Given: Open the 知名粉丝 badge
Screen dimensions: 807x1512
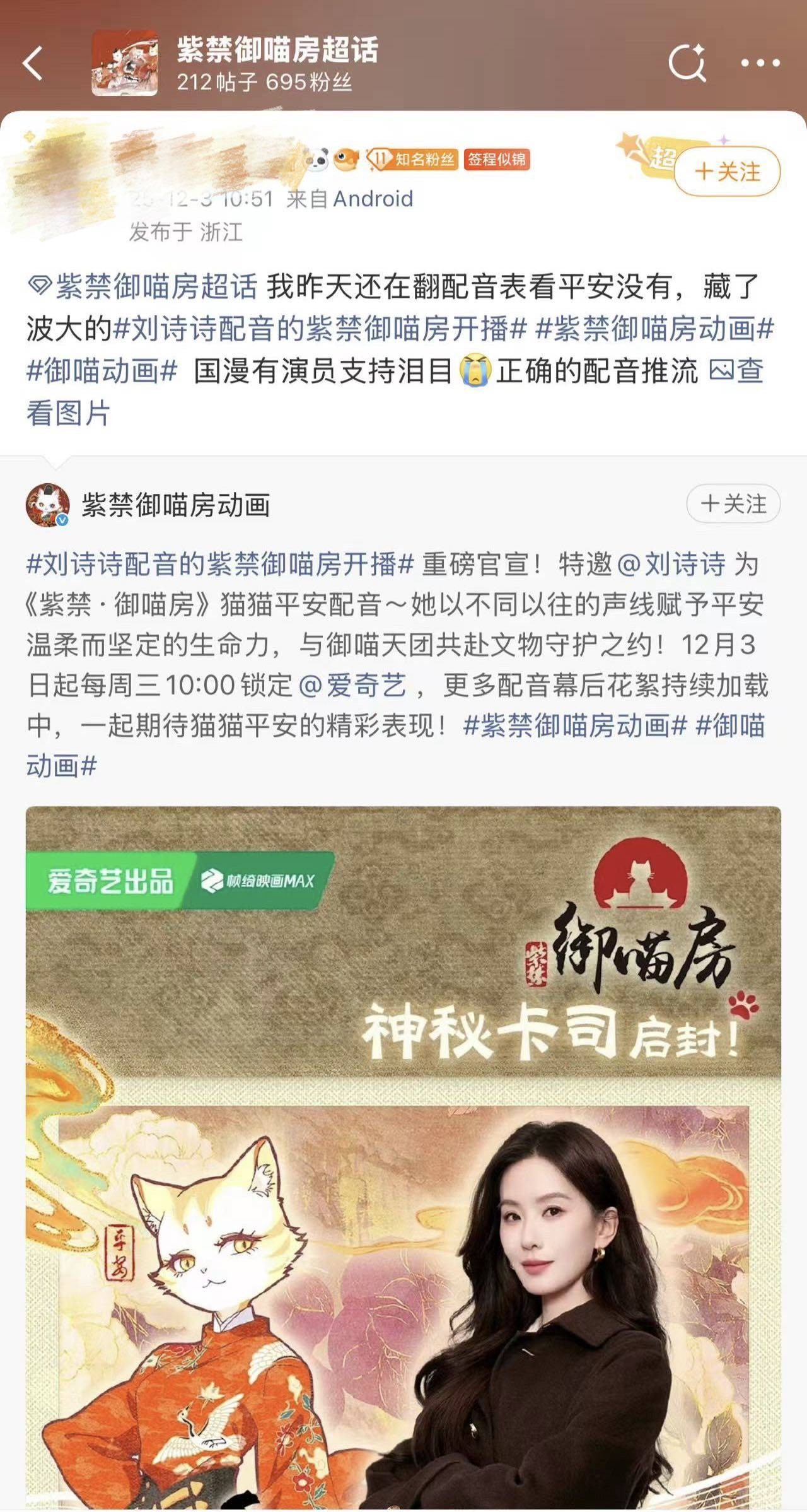Looking at the screenshot, I should (x=414, y=160).
